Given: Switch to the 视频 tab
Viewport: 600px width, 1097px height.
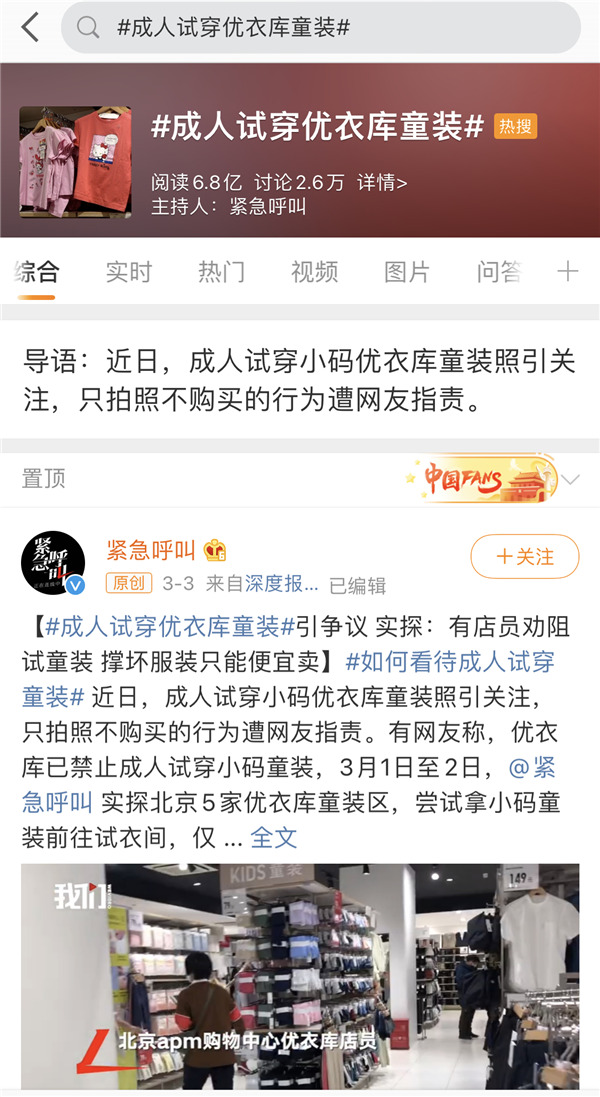Looking at the screenshot, I should coord(314,271).
